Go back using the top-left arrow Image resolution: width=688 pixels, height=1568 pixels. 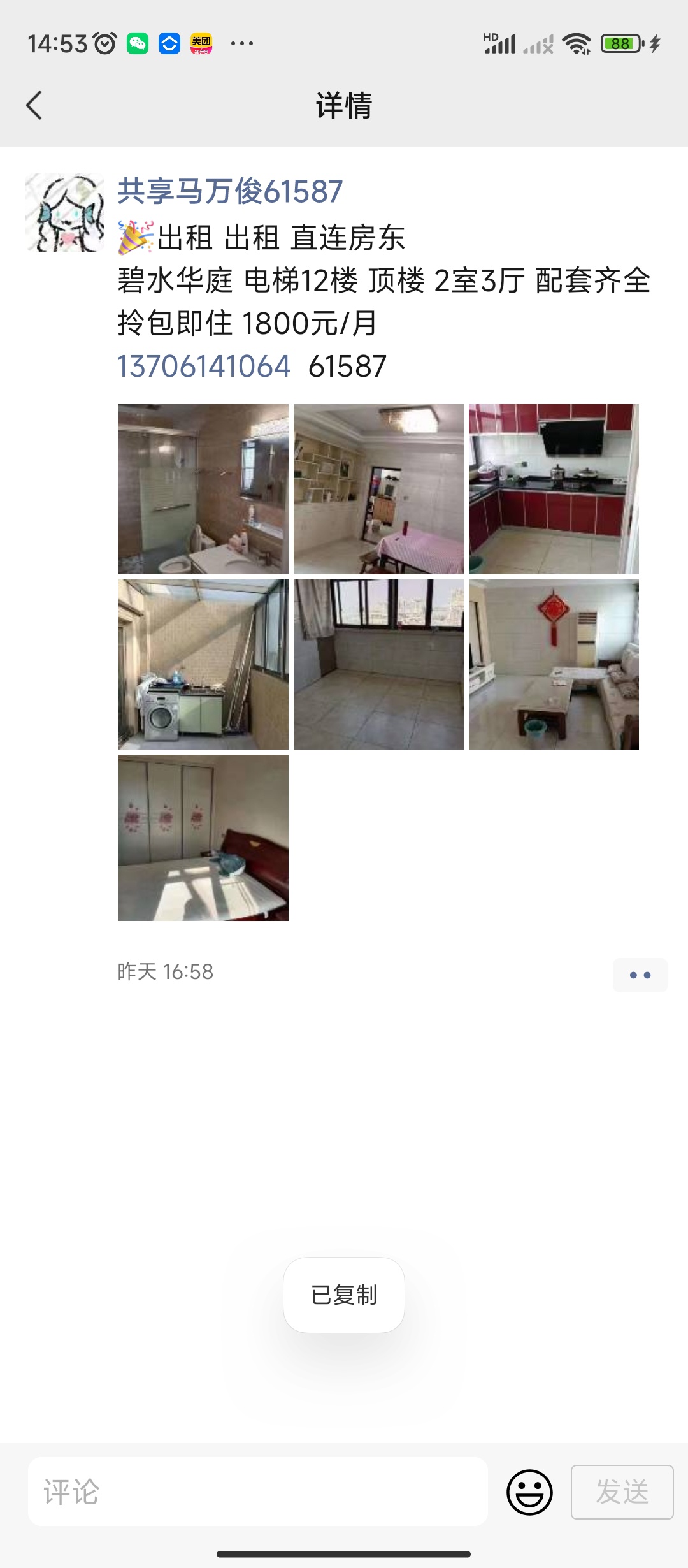coord(34,105)
